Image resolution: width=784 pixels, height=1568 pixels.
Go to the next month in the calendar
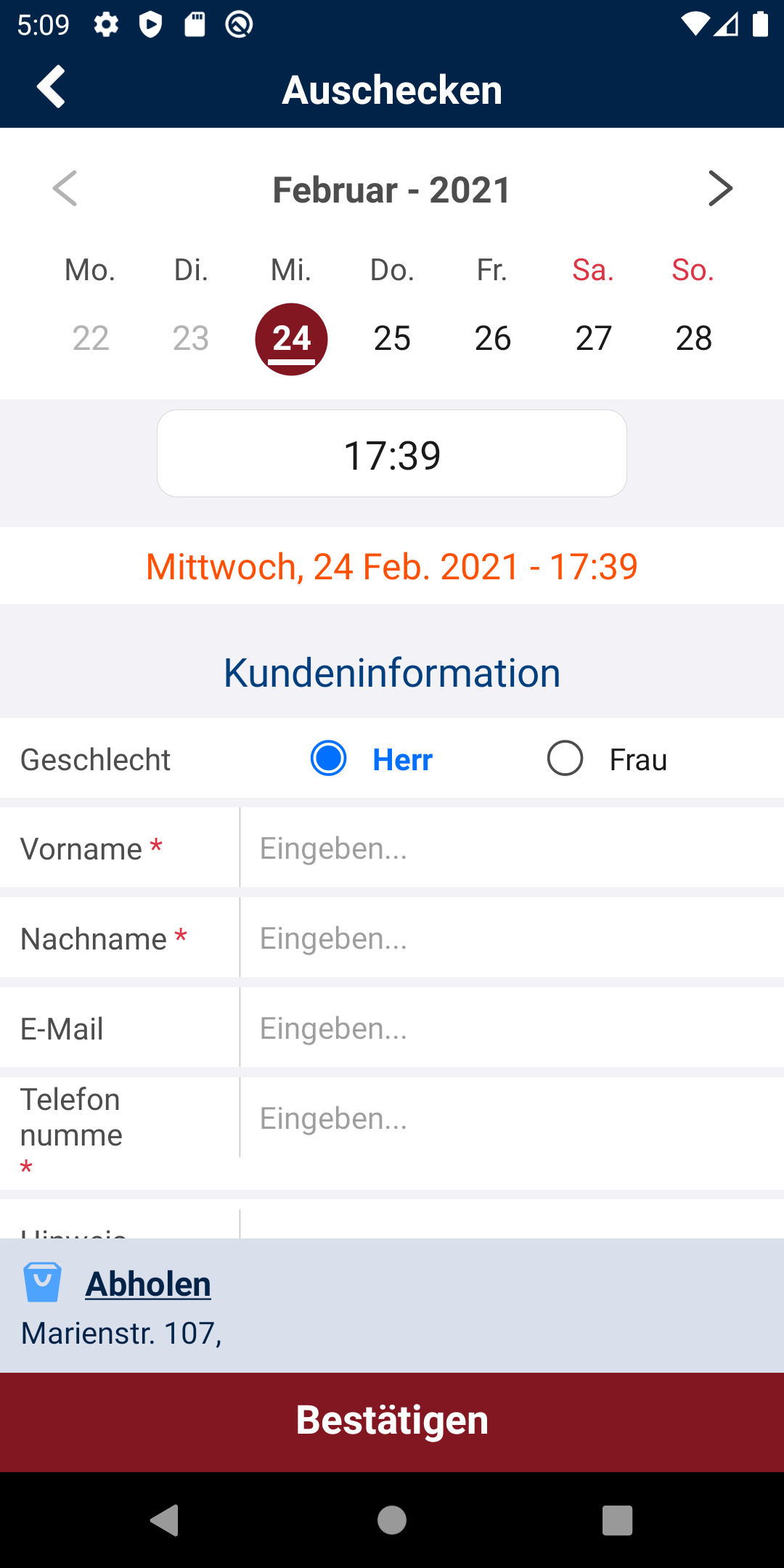(719, 189)
